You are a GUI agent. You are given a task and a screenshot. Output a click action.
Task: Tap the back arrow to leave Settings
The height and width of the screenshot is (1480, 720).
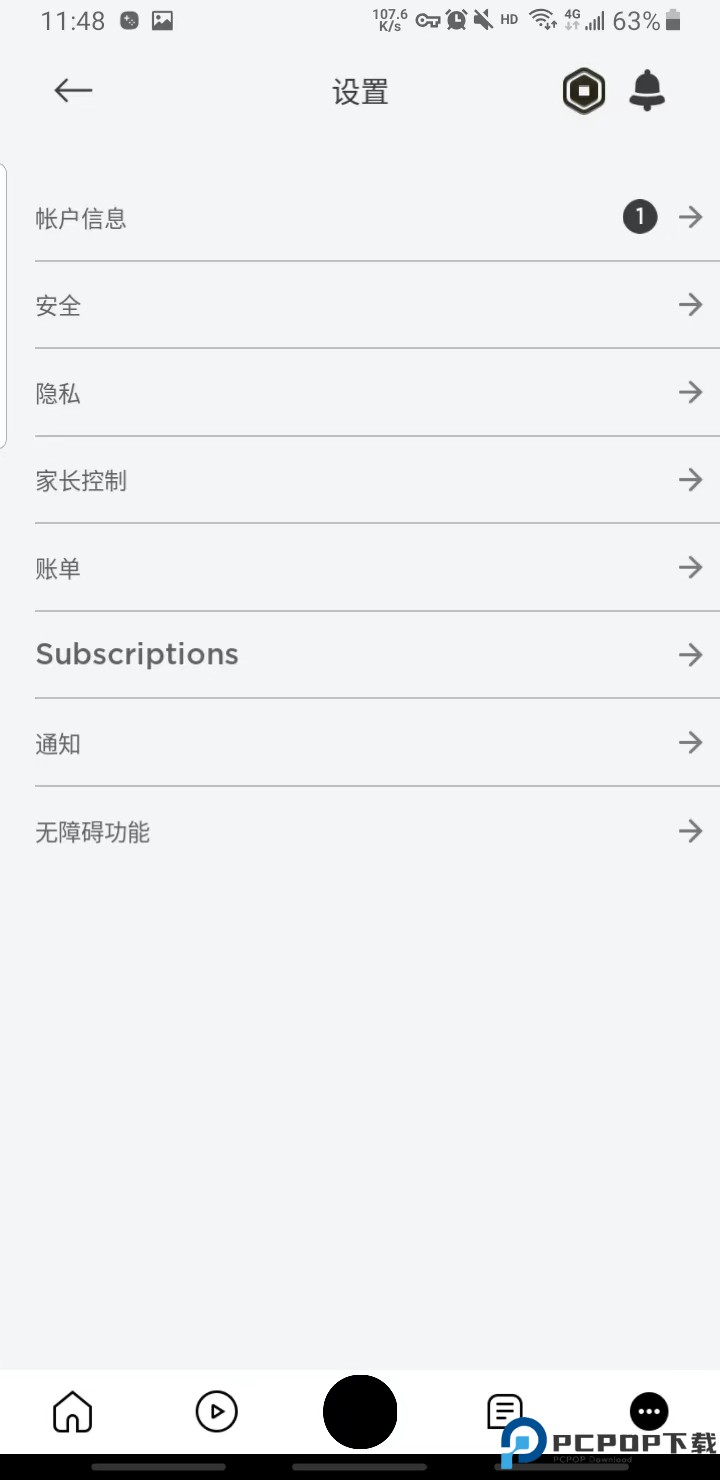(72, 90)
